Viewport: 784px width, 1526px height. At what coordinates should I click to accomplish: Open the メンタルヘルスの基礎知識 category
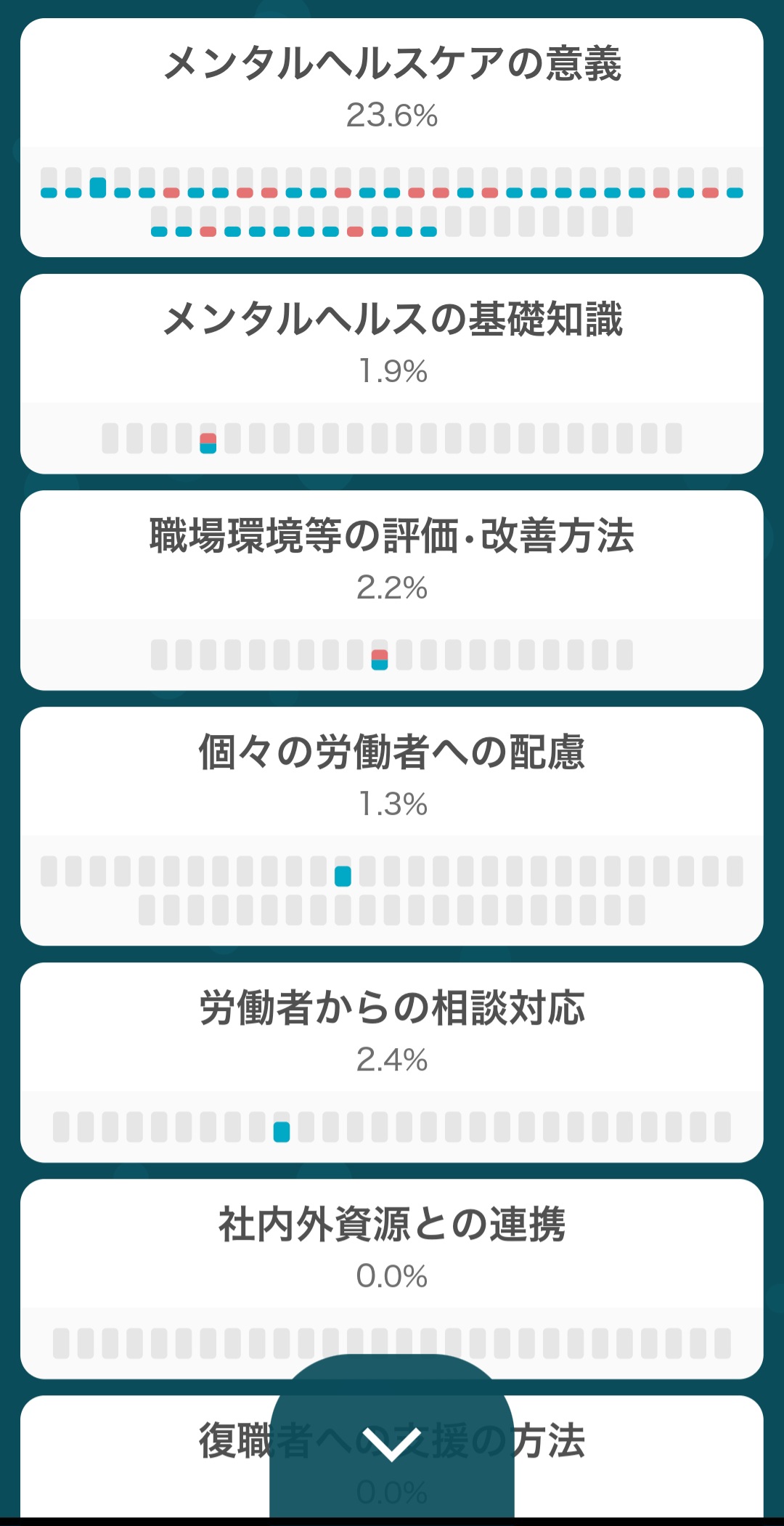point(392,317)
